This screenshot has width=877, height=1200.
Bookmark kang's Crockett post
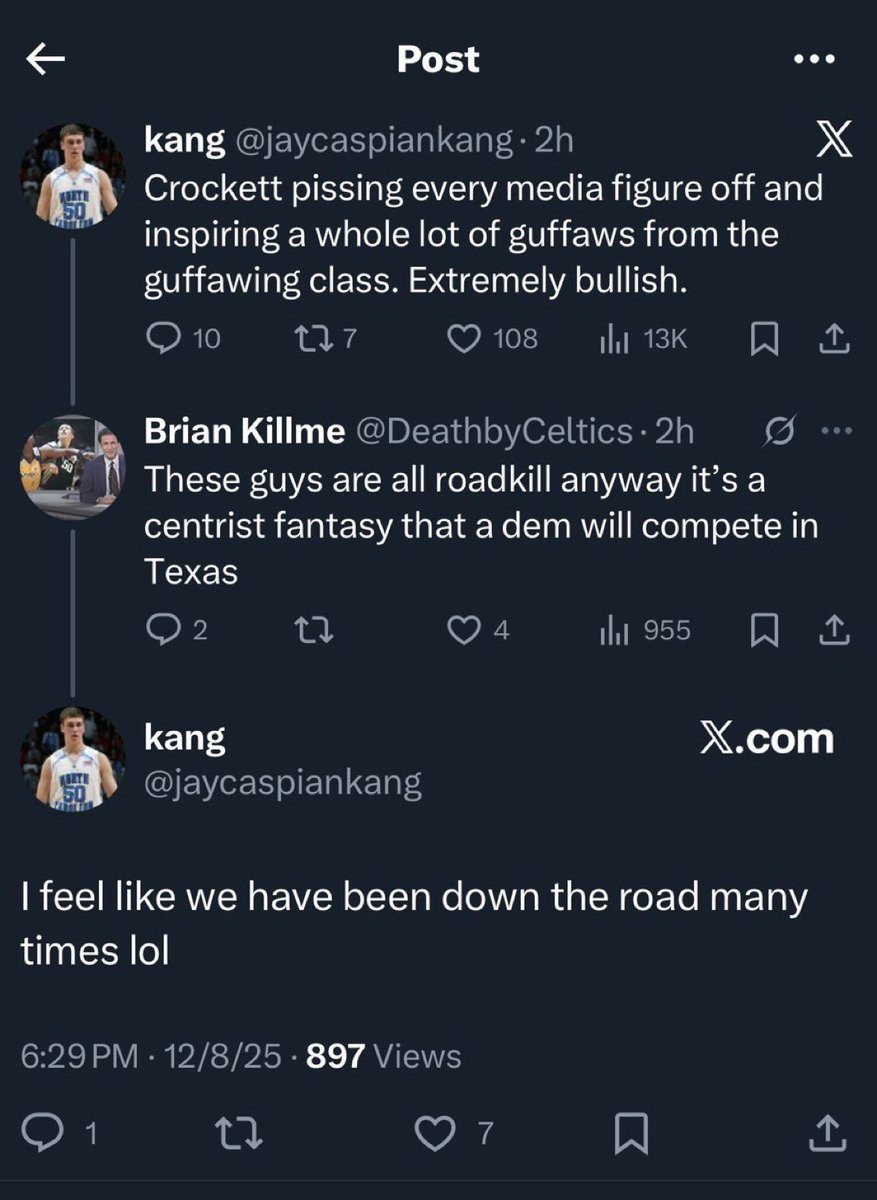click(764, 341)
